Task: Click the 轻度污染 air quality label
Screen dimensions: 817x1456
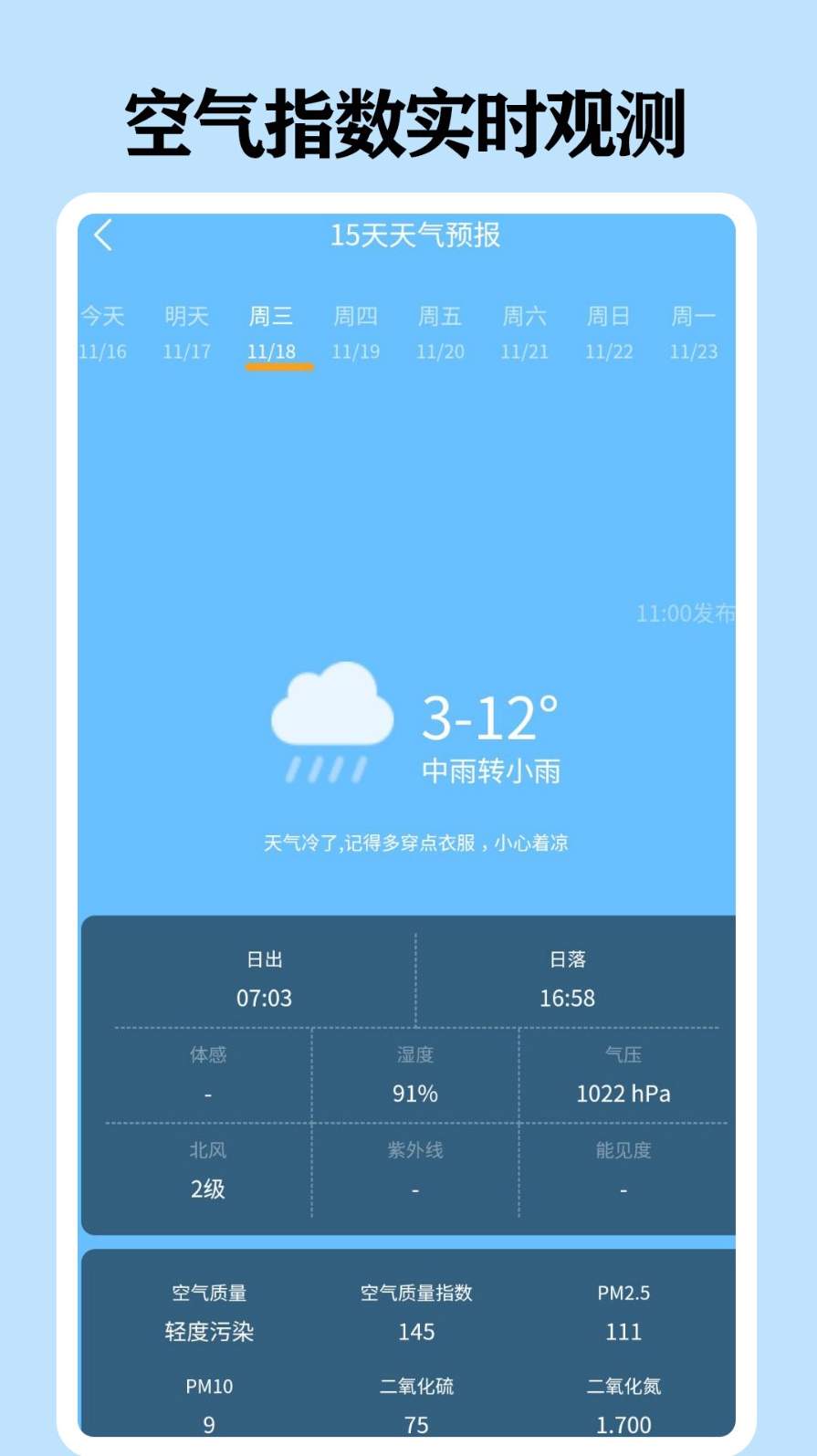Action: coord(208,1332)
